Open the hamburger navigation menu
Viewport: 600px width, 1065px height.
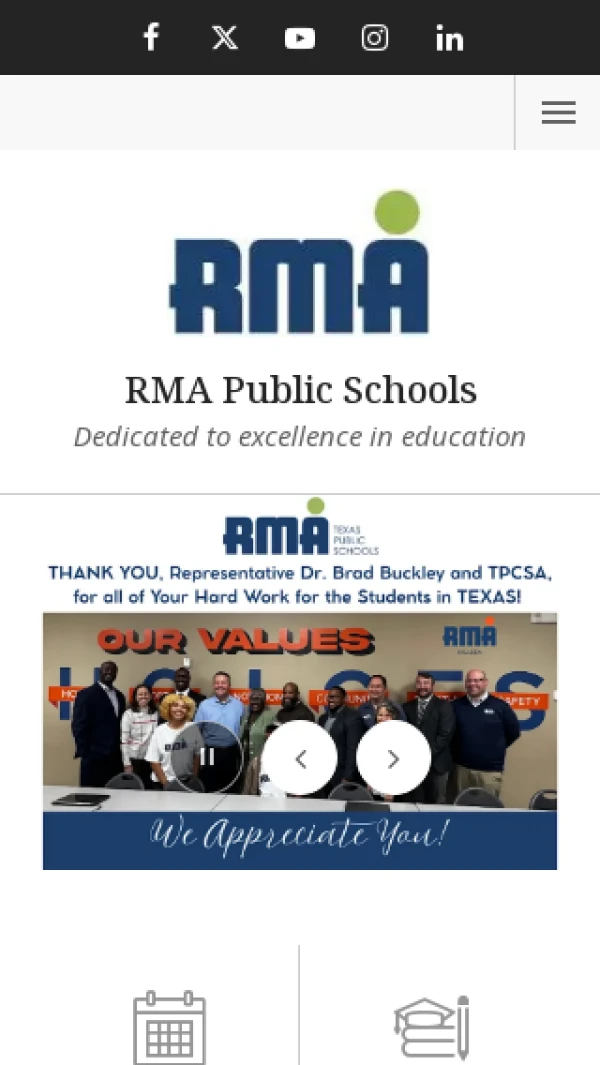(558, 113)
